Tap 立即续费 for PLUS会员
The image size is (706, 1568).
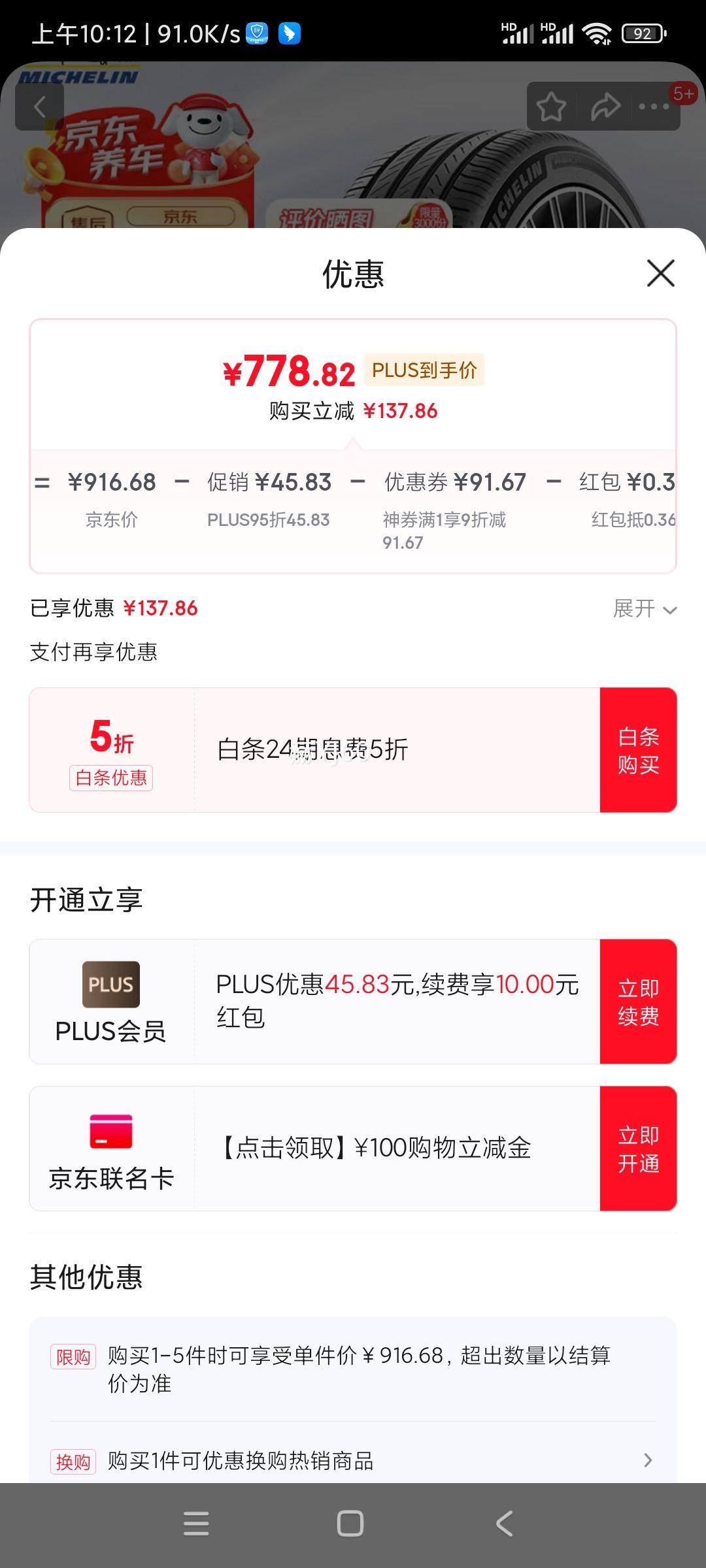click(x=638, y=1002)
